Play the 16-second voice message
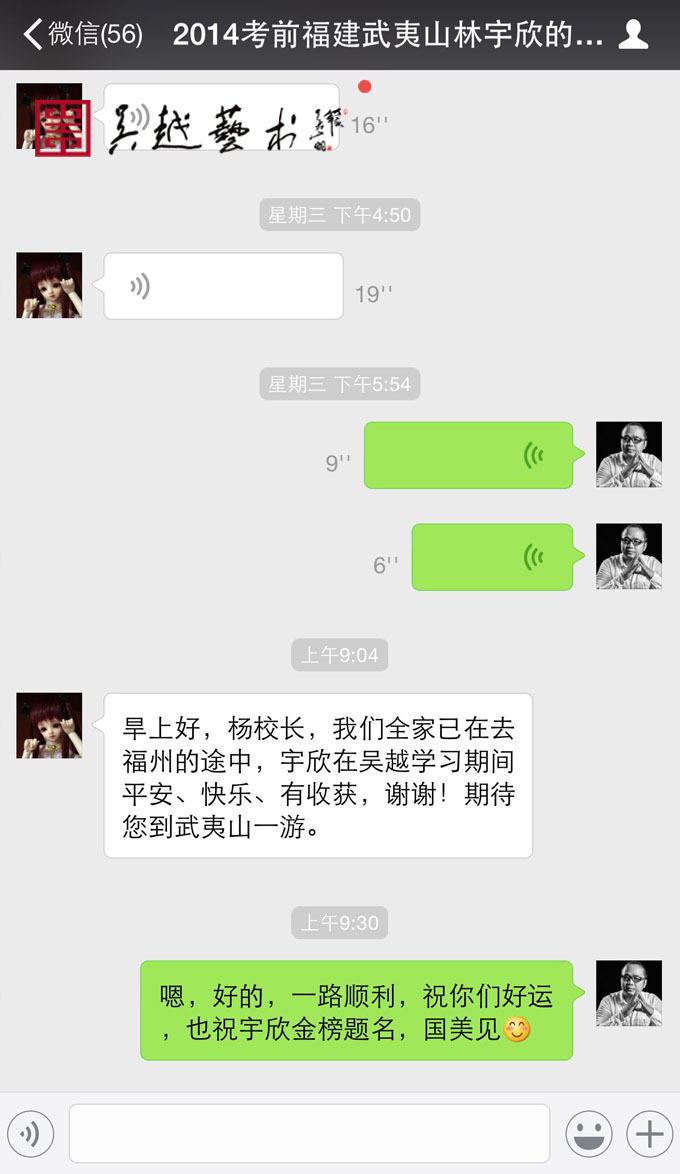The height and width of the screenshot is (1174, 680). (221, 118)
